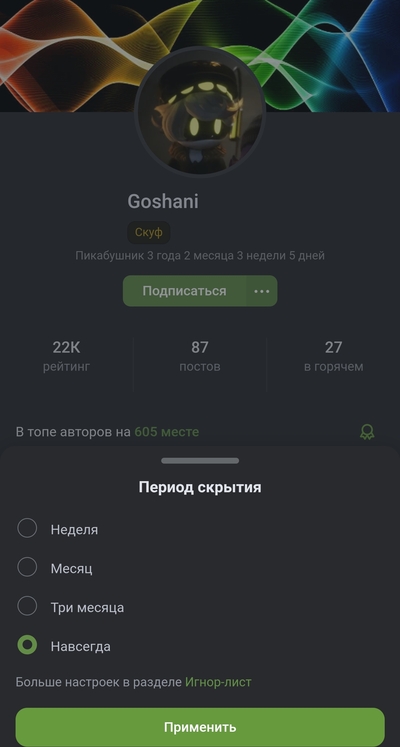Open the Игнор-лист settings link

(x=218, y=682)
